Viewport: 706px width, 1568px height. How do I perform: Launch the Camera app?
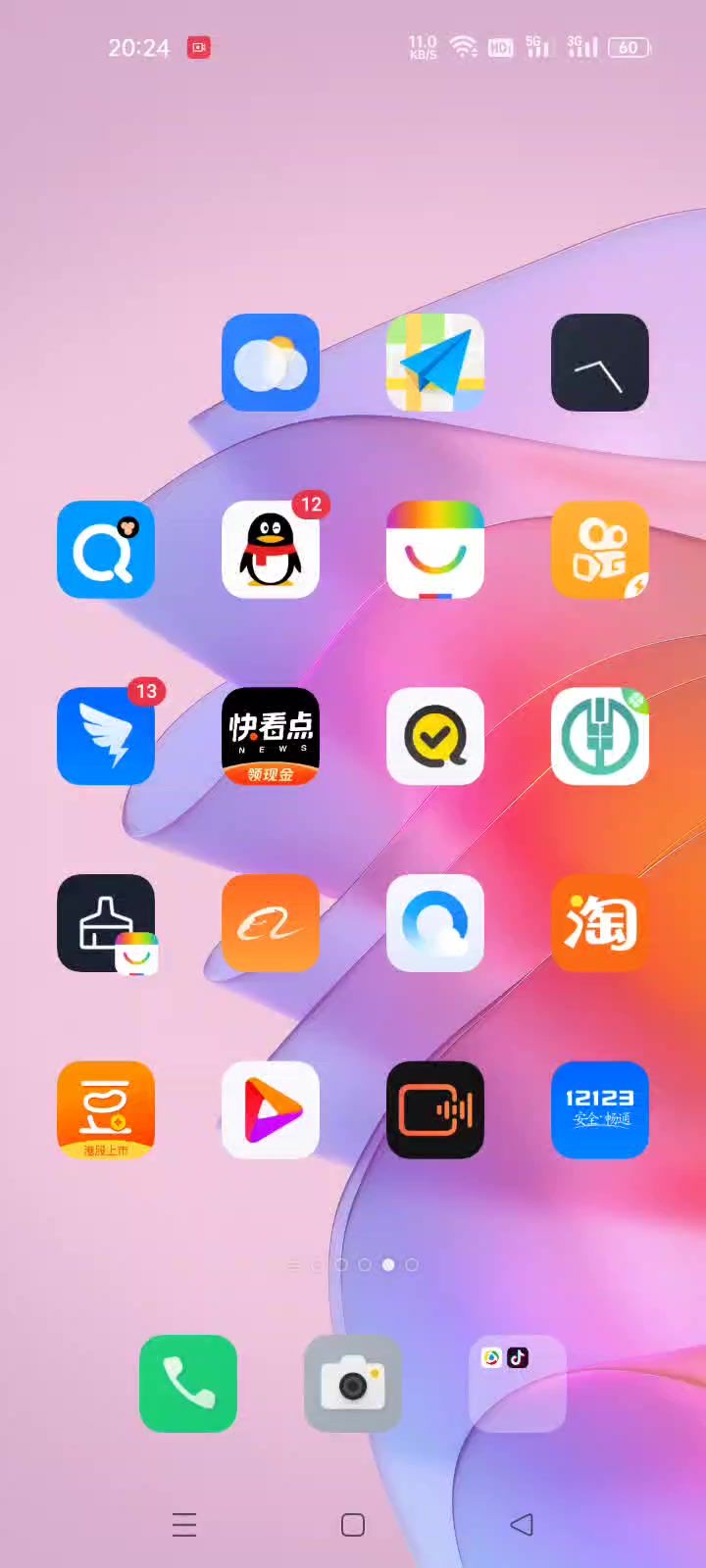[353, 1384]
